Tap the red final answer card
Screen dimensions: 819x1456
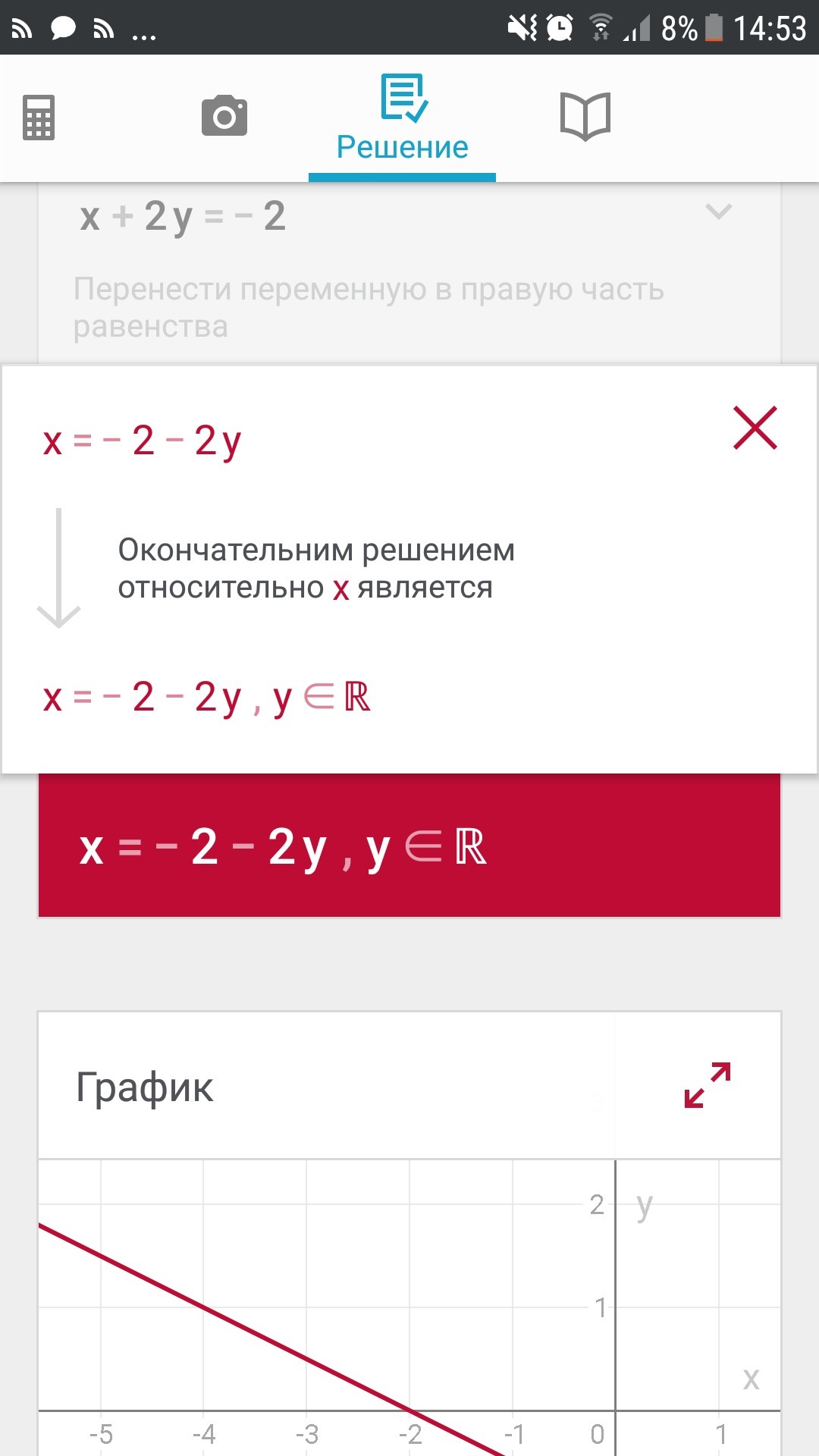click(409, 846)
